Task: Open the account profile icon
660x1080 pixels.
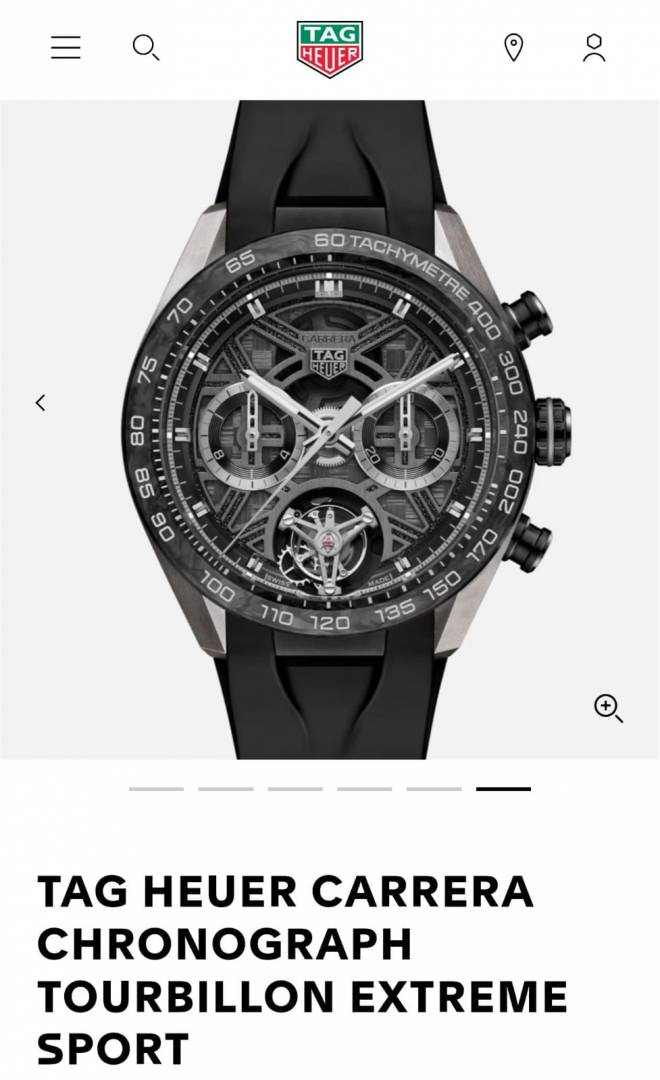Action: 594,47
